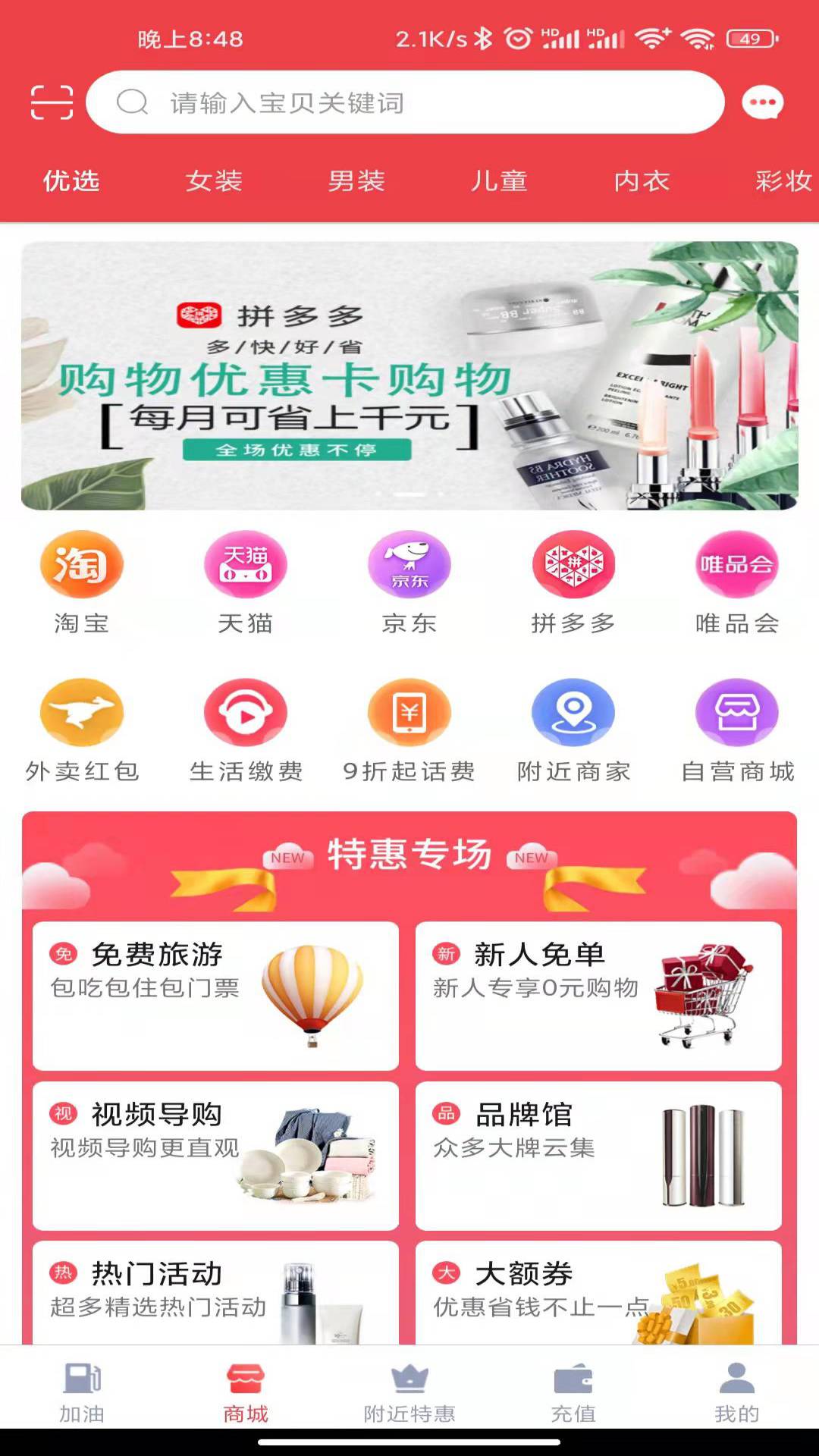This screenshot has height=1456, width=819.
Task: Tap the 9折起话费 phone credit icon
Action: (409, 713)
